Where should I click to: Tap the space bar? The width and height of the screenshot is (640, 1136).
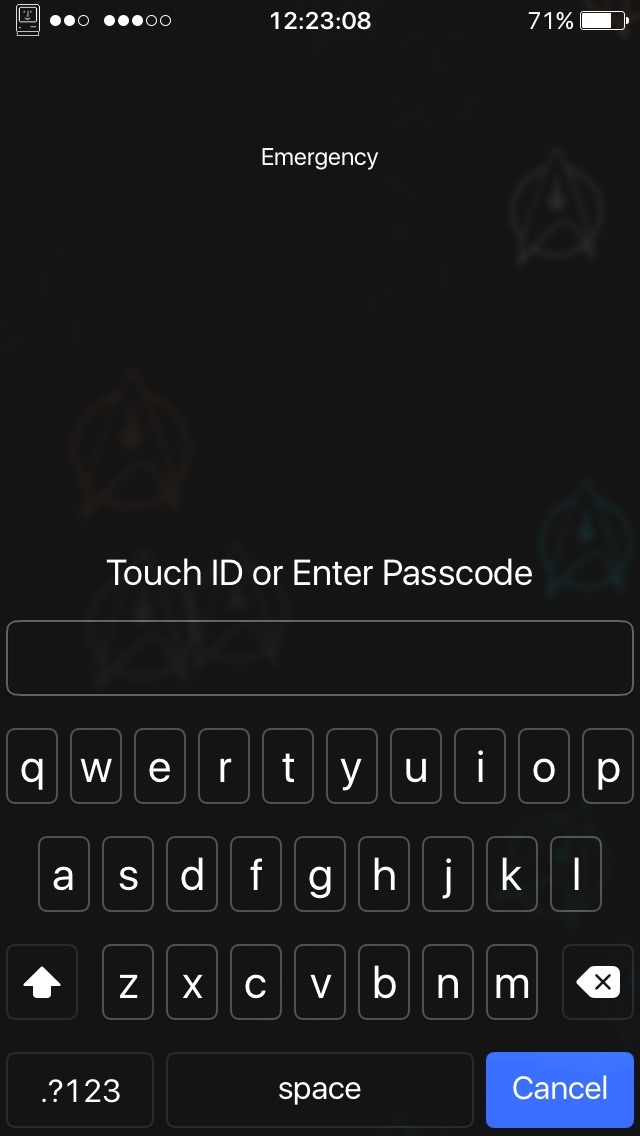320,1089
